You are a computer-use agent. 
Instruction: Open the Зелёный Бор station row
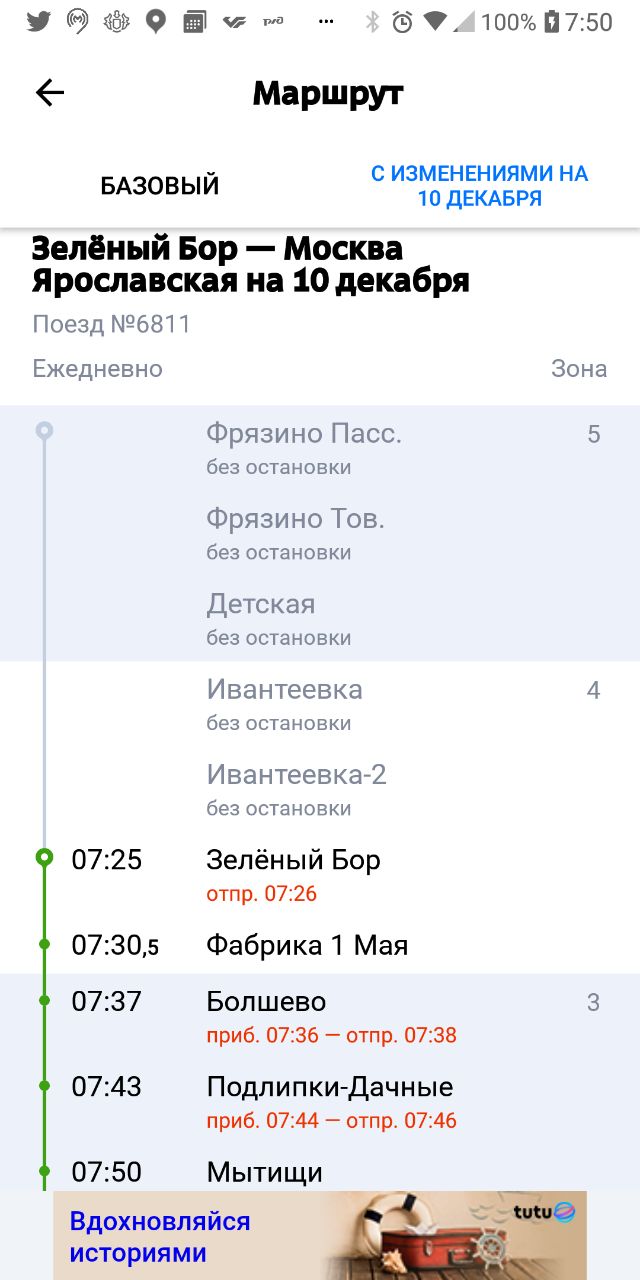pos(320,875)
